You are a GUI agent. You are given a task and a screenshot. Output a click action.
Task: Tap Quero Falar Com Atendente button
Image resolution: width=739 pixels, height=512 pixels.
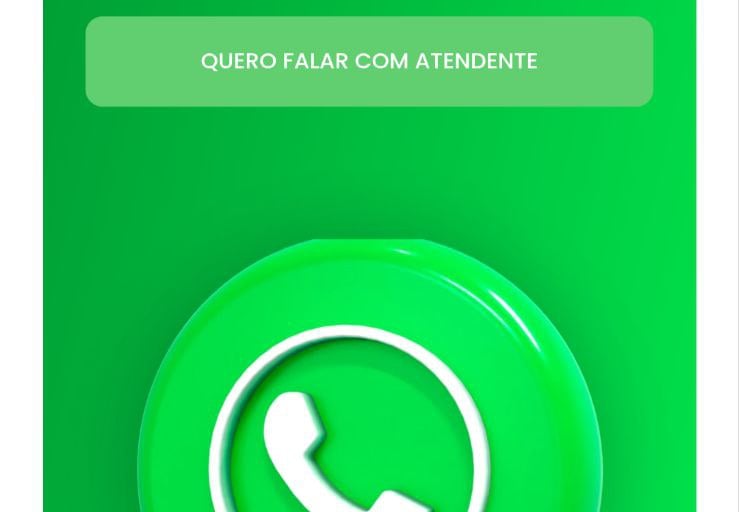[x=369, y=61]
